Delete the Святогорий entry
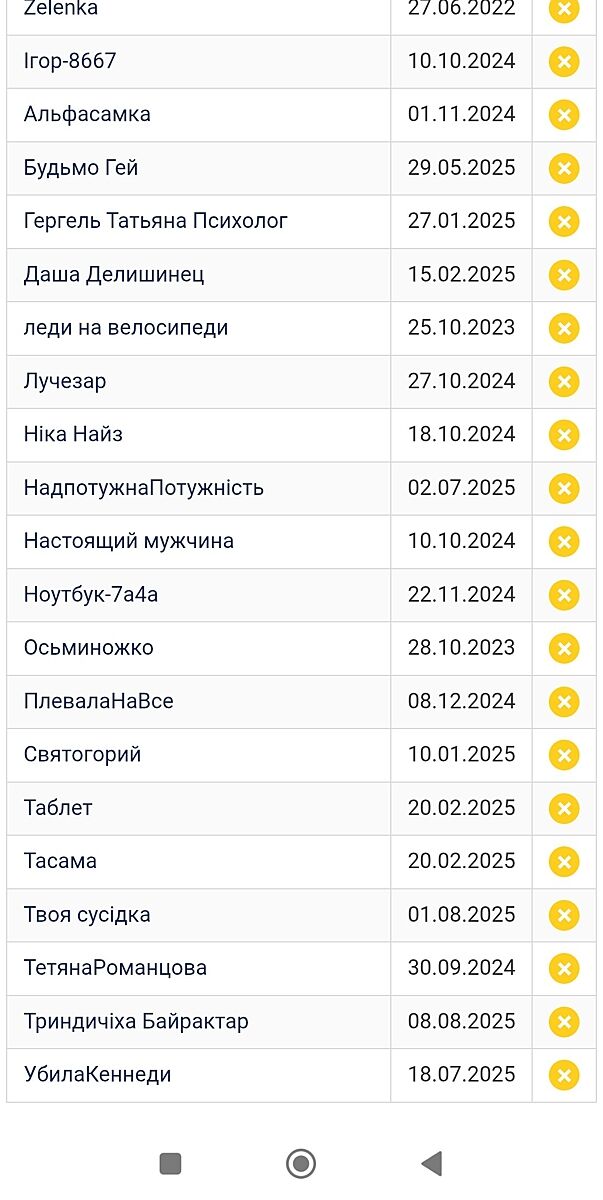This screenshot has width=603, height=1200. tap(564, 755)
